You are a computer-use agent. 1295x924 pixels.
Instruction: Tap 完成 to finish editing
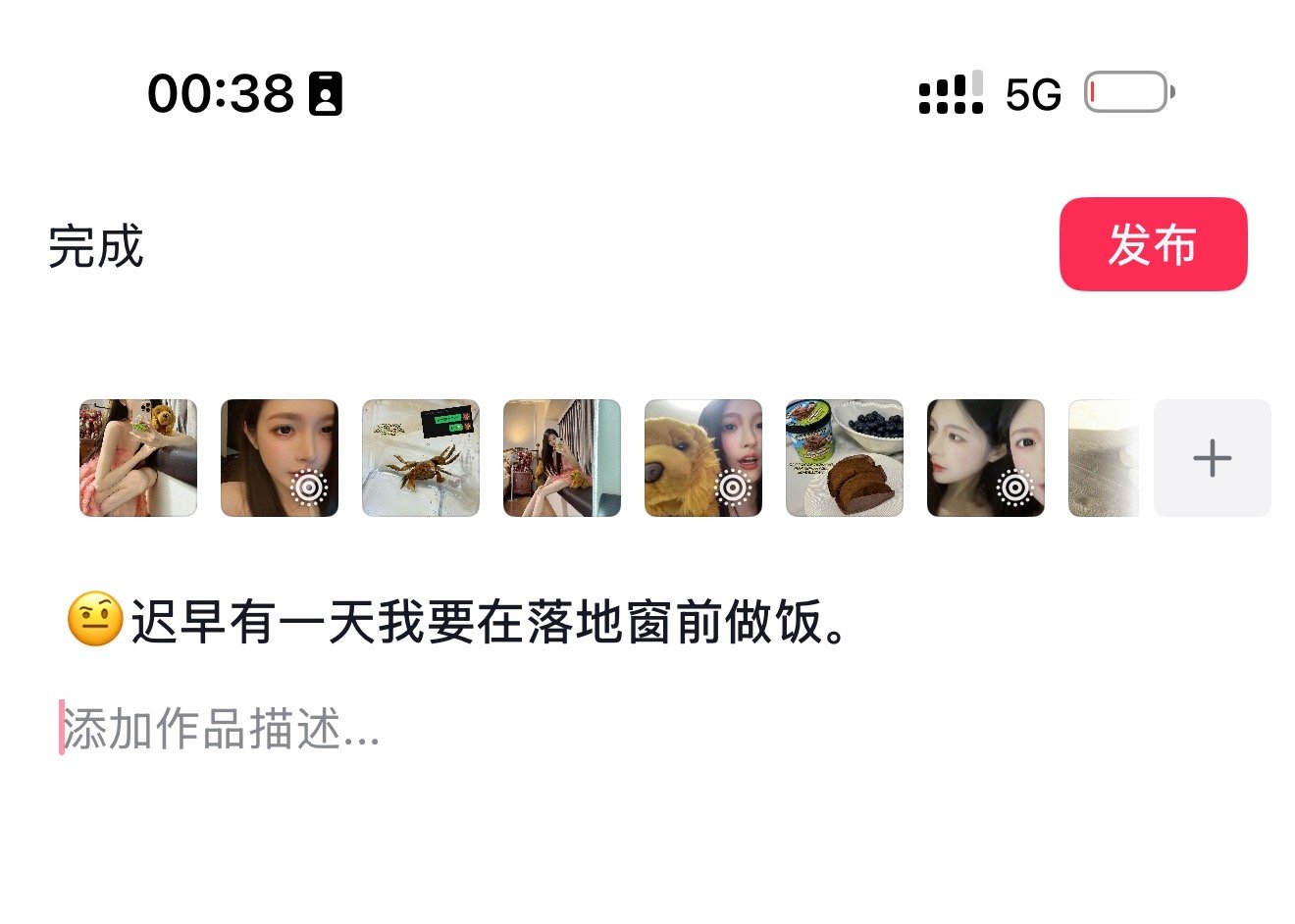click(x=96, y=246)
